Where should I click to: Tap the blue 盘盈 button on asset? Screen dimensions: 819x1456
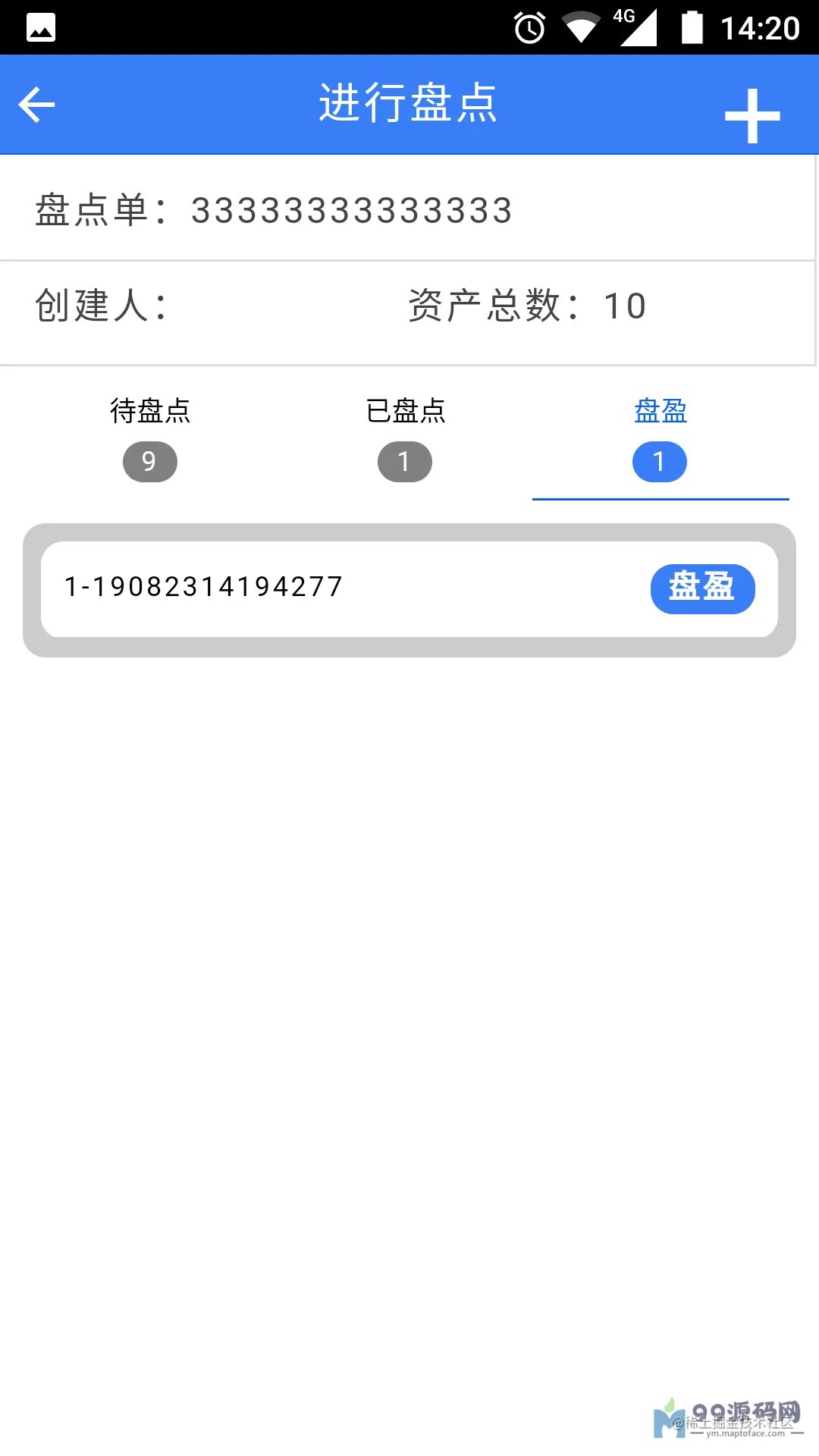tap(702, 588)
